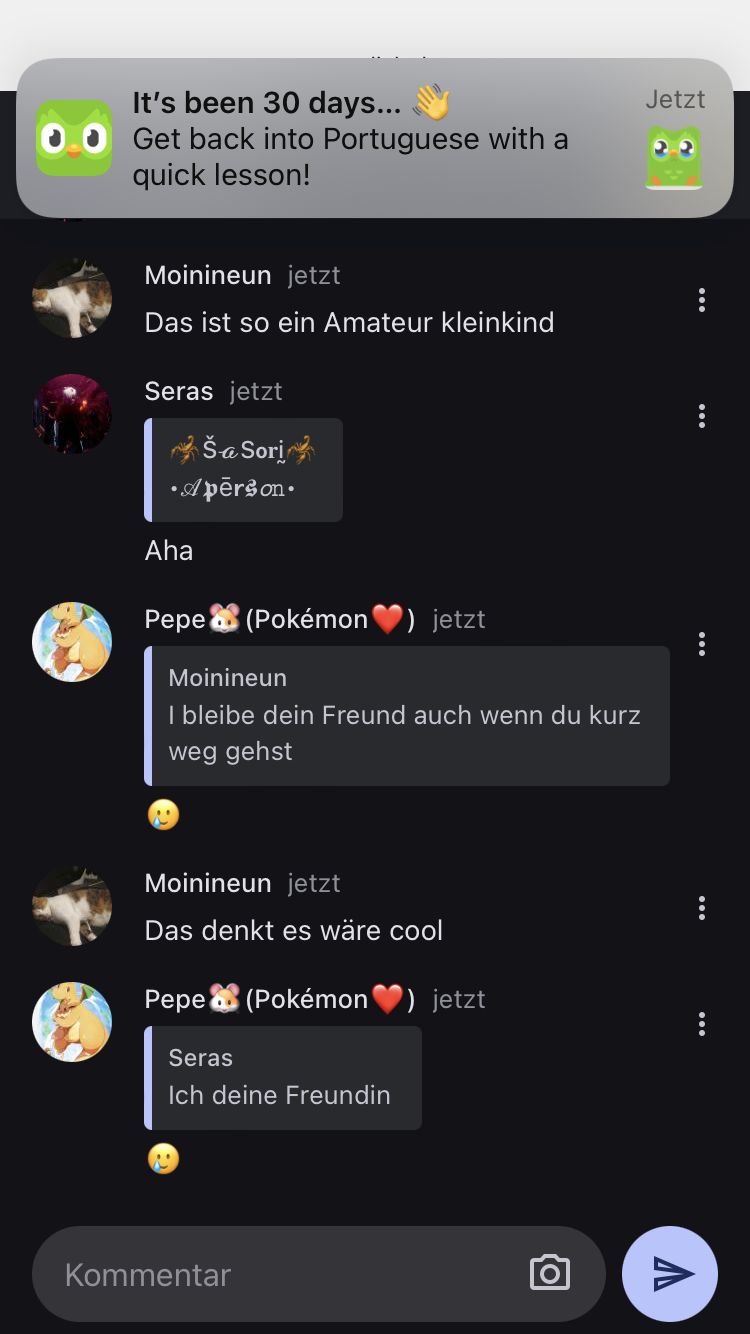The height and width of the screenshot is (1334, 750).
Task: Open the avatar beside "Das ist so ein Amateur kleinkind"
Action: (x=72, y=298)
